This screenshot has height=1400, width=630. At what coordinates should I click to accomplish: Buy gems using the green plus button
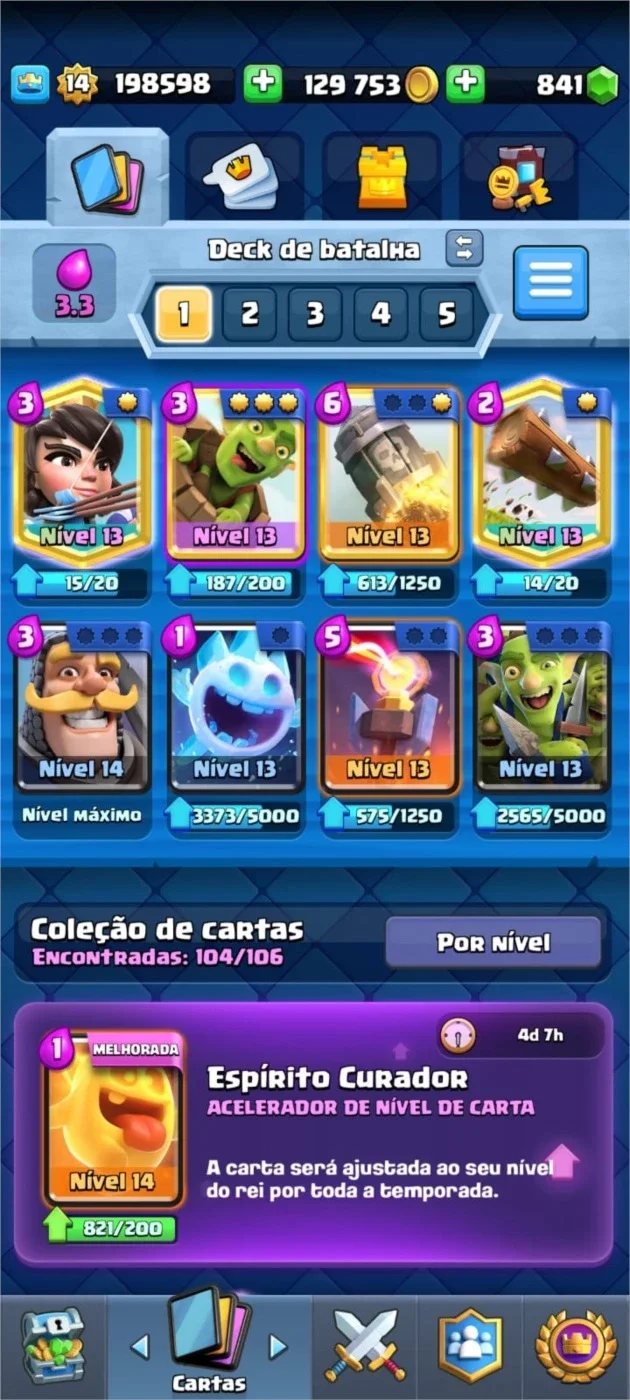[465, 84]
